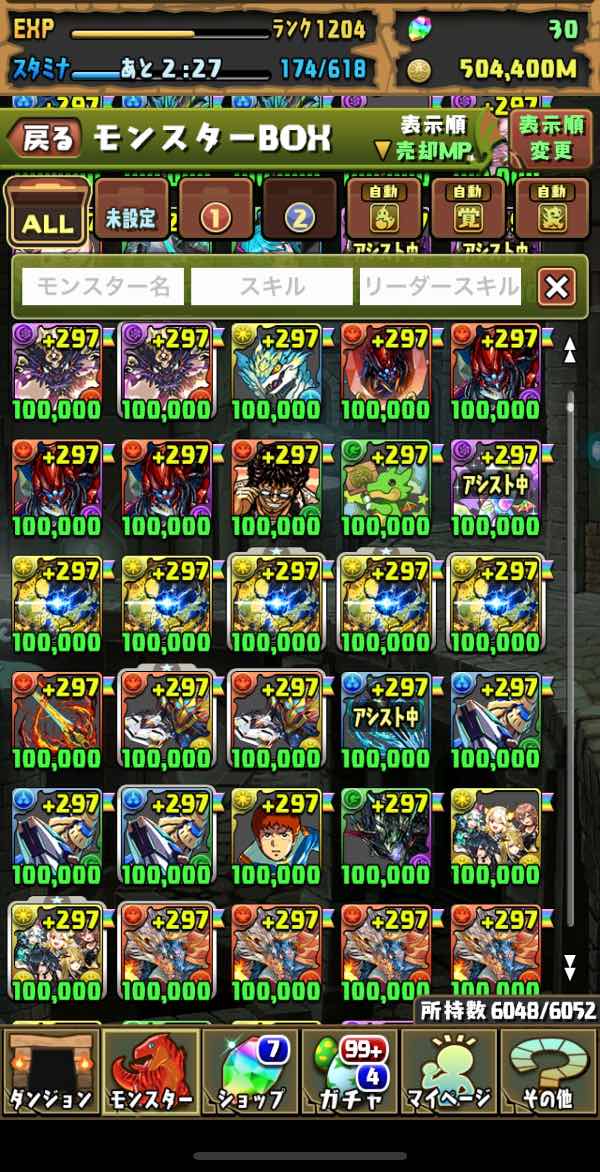The image size is (600, 1172).
Task: Jump to the bottom with the double down arrow
Action: pyautogui.click(x=569, y=968)
